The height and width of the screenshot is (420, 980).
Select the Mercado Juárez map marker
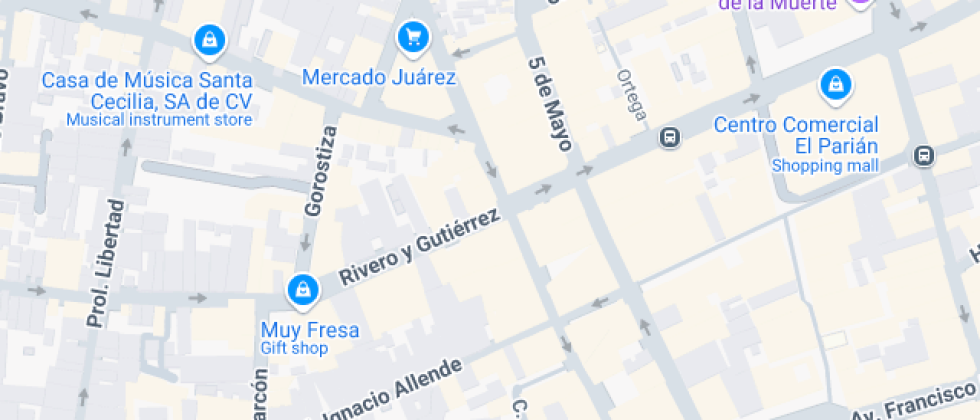412,38
